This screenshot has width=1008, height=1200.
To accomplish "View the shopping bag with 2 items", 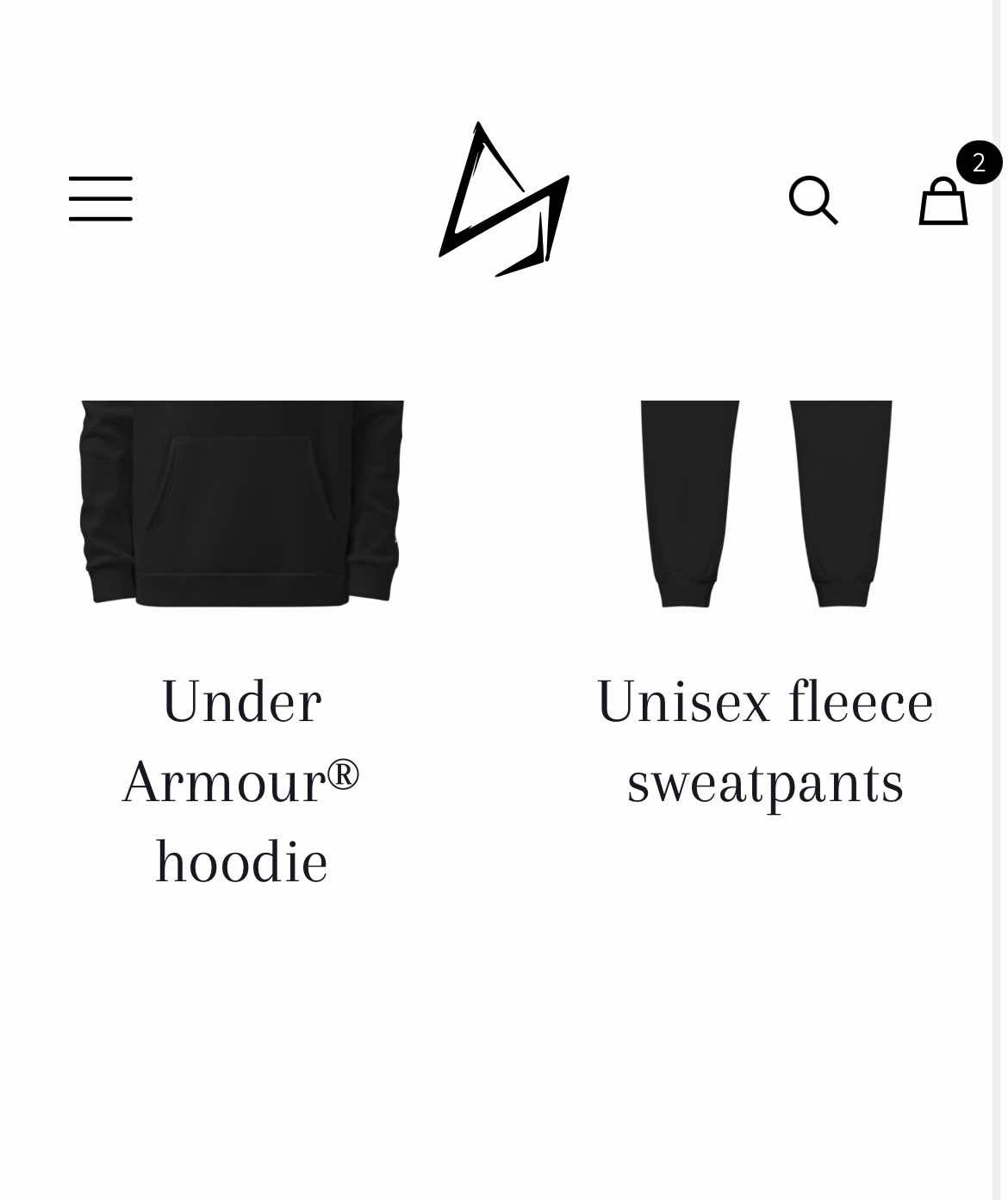I will tap(943, 201).
